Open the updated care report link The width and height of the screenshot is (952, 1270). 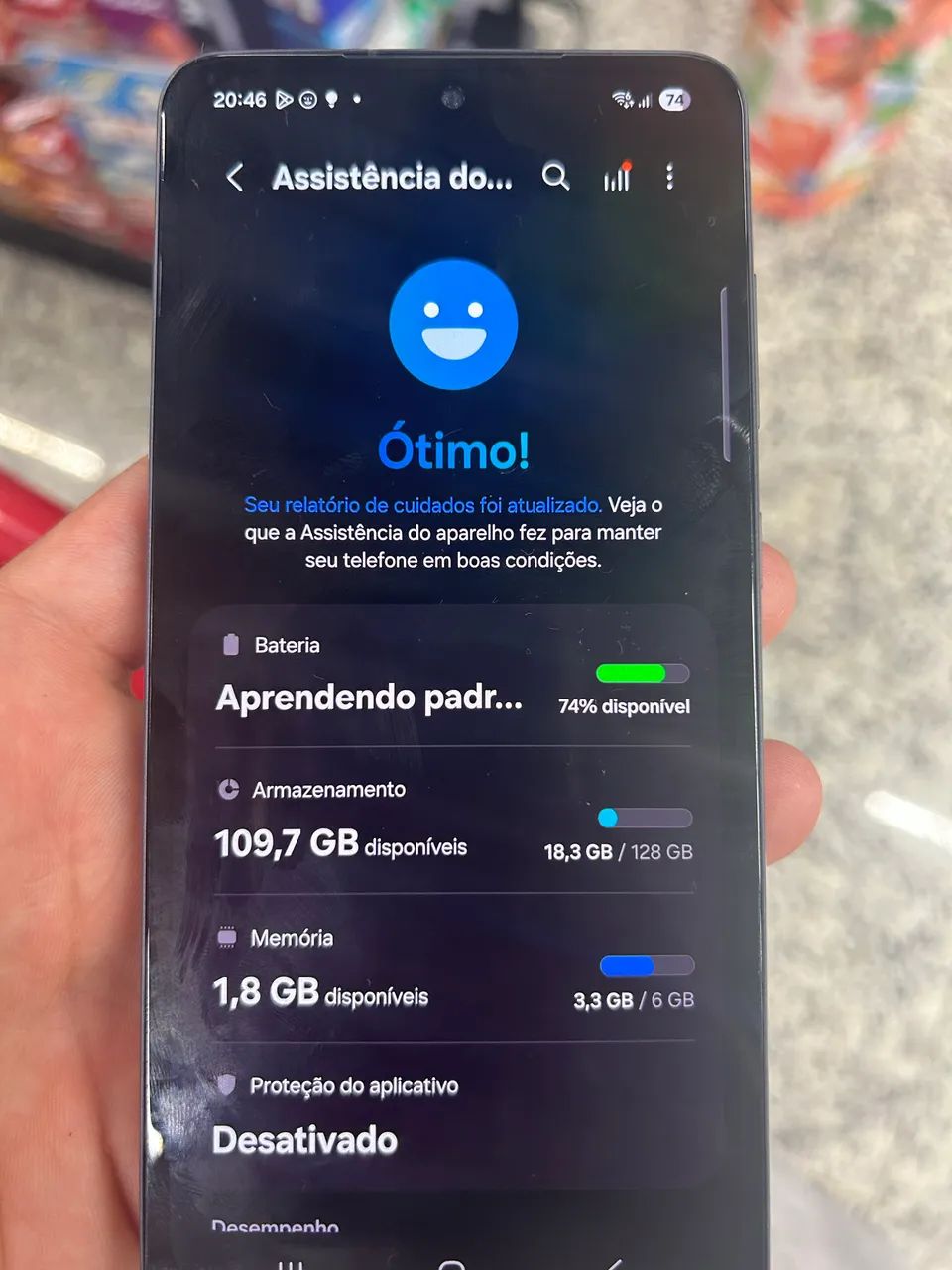tap(422, 505)
